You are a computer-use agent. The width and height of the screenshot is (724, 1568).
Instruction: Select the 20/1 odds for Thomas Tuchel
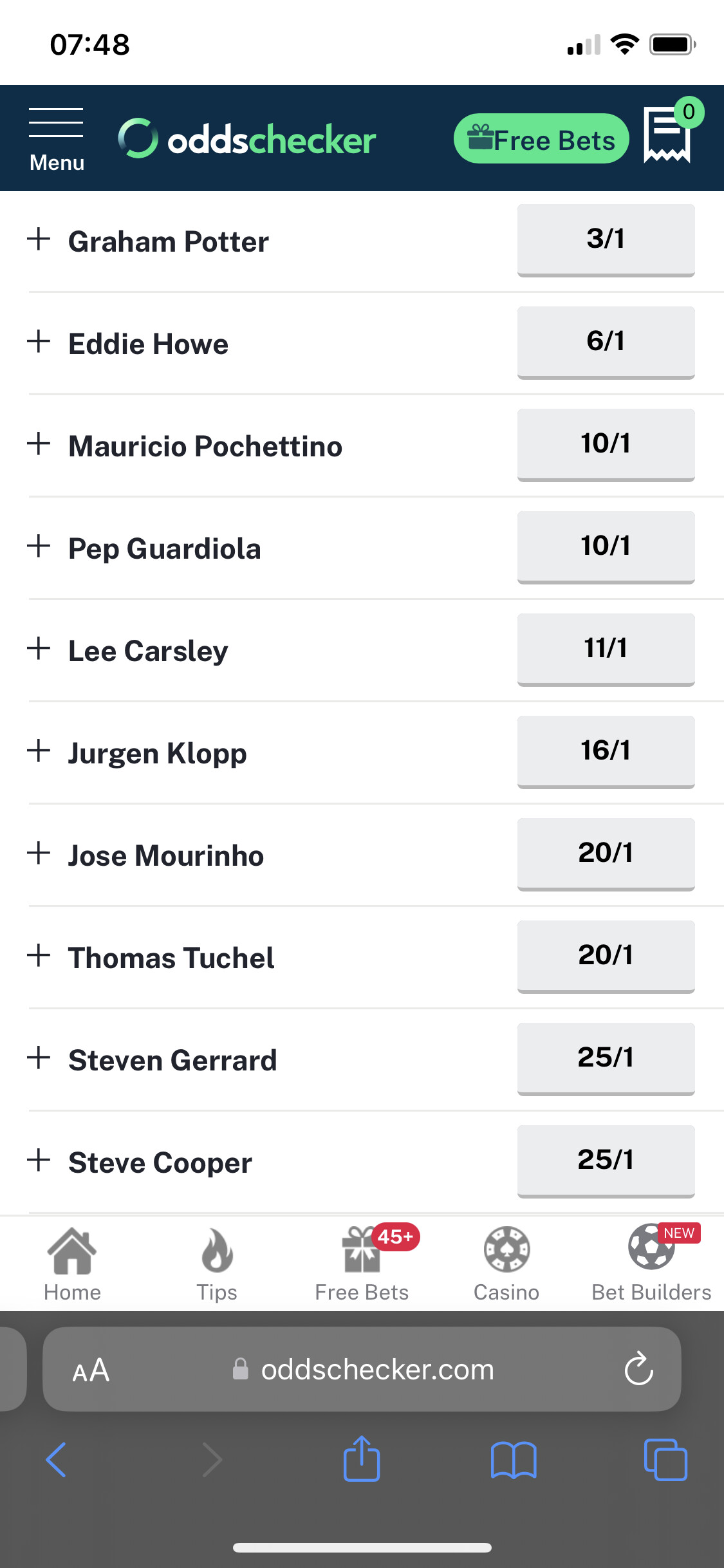[606, 957]
